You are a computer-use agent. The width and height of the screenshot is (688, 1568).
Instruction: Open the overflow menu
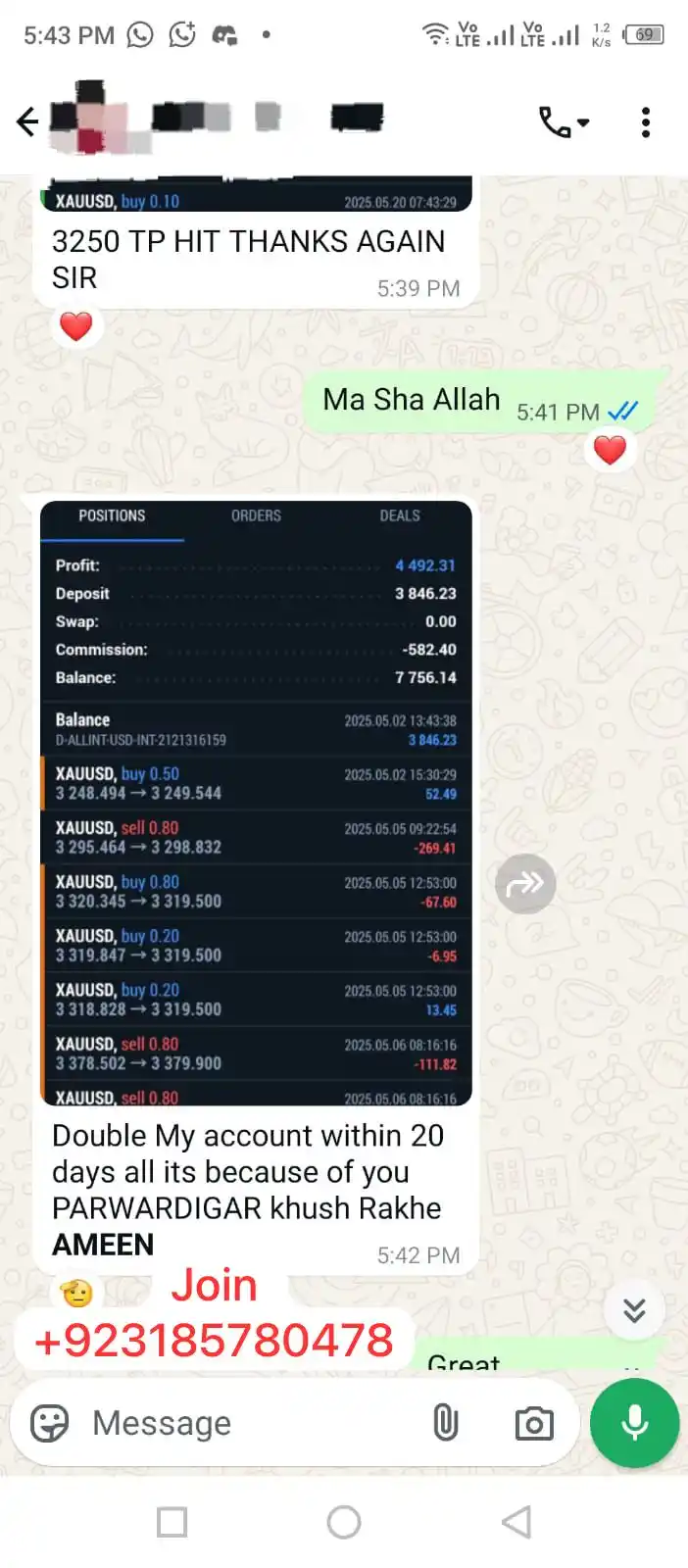(x=645, y=122)
